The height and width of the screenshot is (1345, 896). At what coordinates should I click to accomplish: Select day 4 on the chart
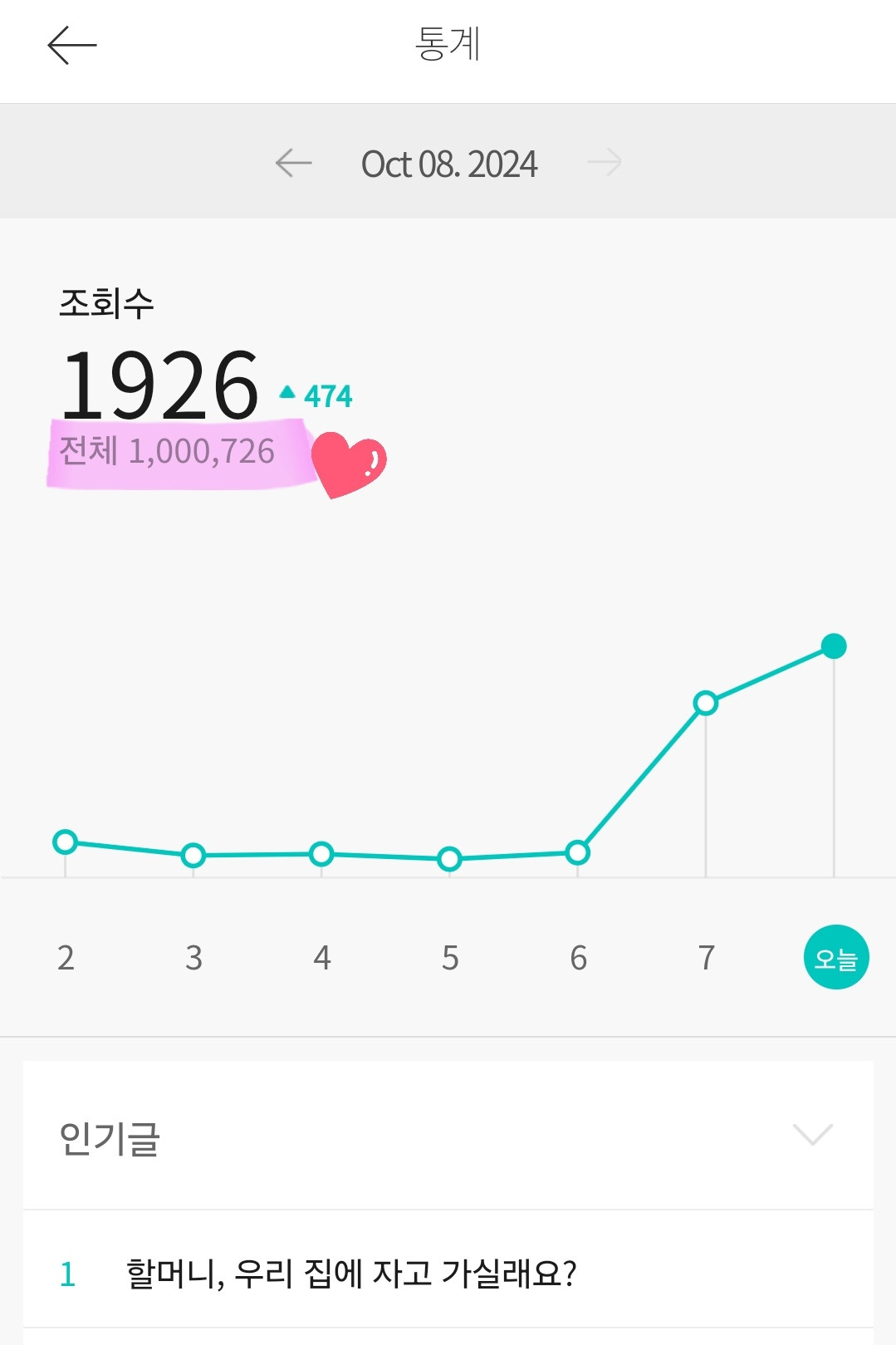click(322, 958)
